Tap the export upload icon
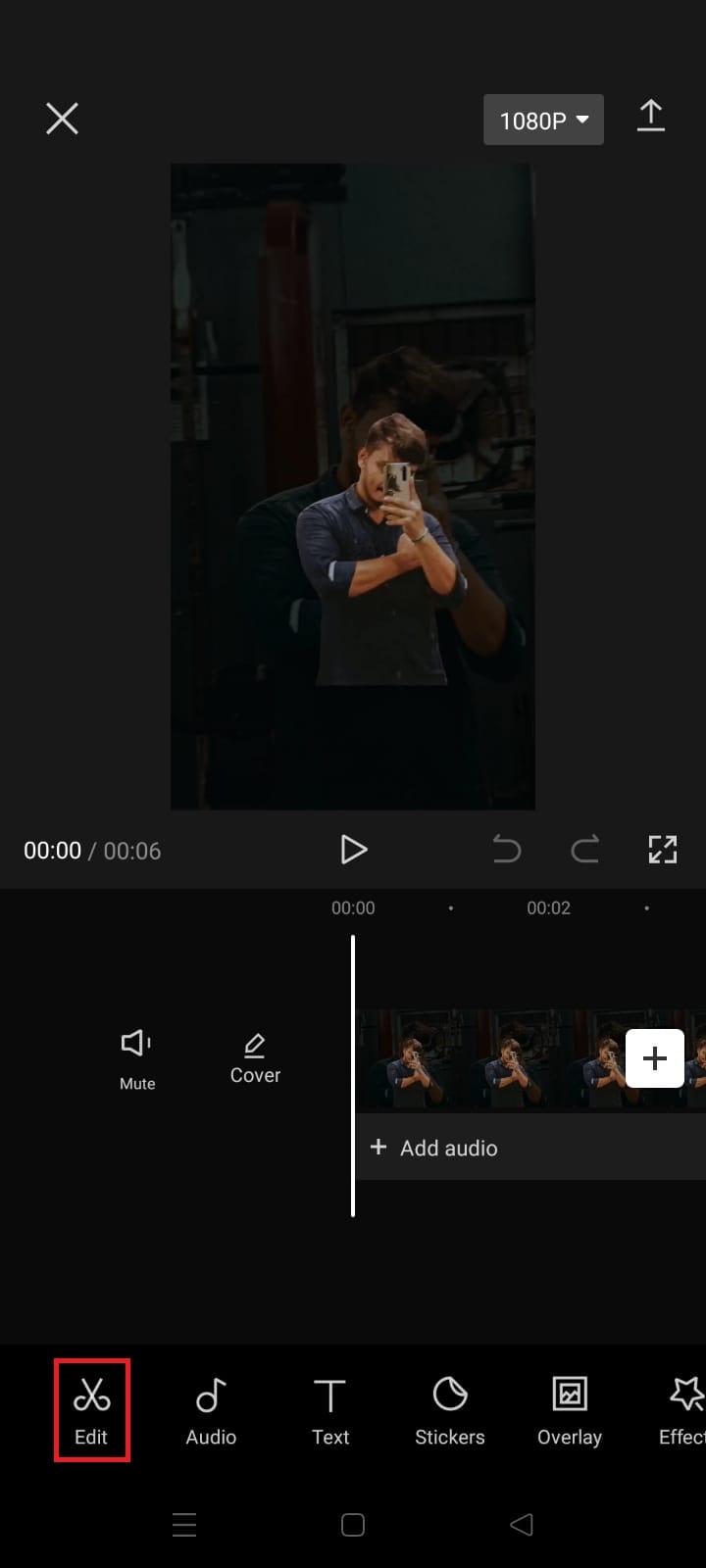706x1568 pixels. 650,117
